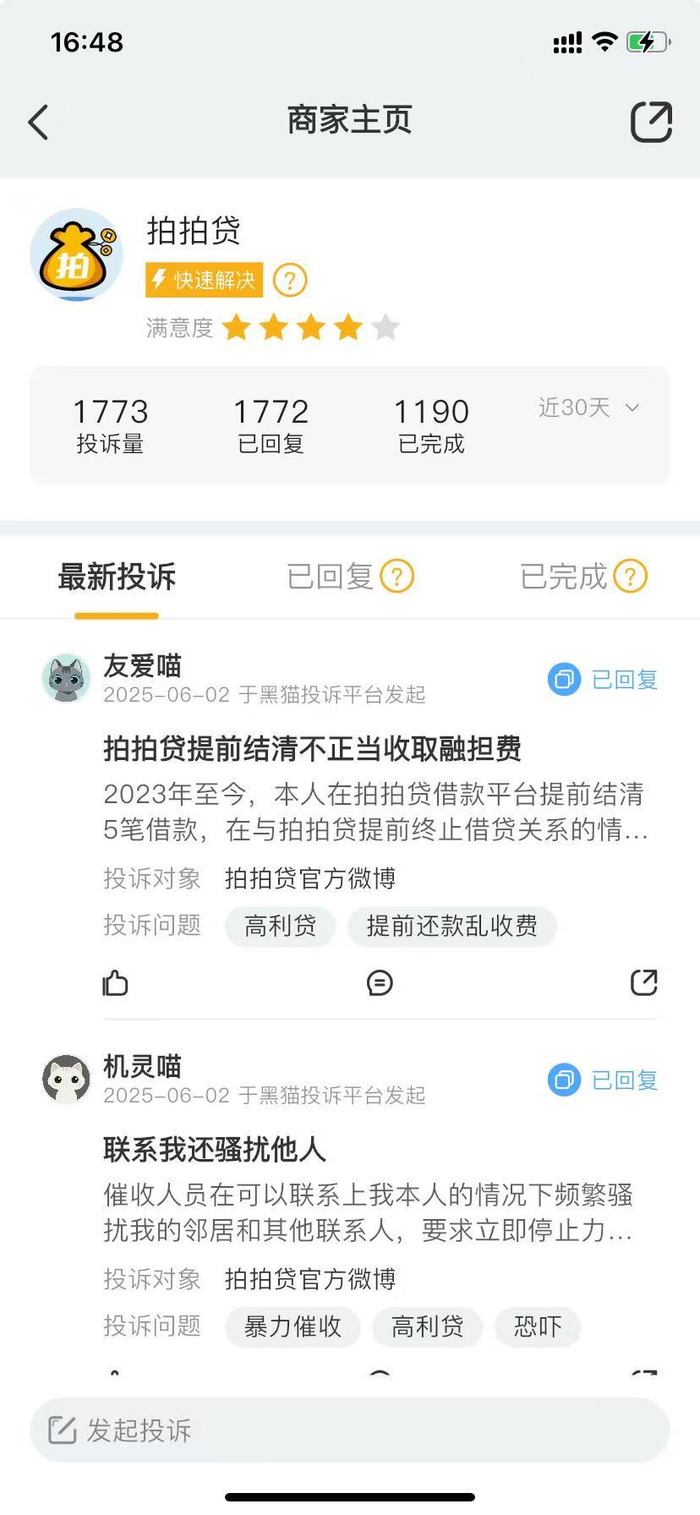Open complaint 联系我还骚扰他人
The image size is (700, 1515).
coord(215,1149)
